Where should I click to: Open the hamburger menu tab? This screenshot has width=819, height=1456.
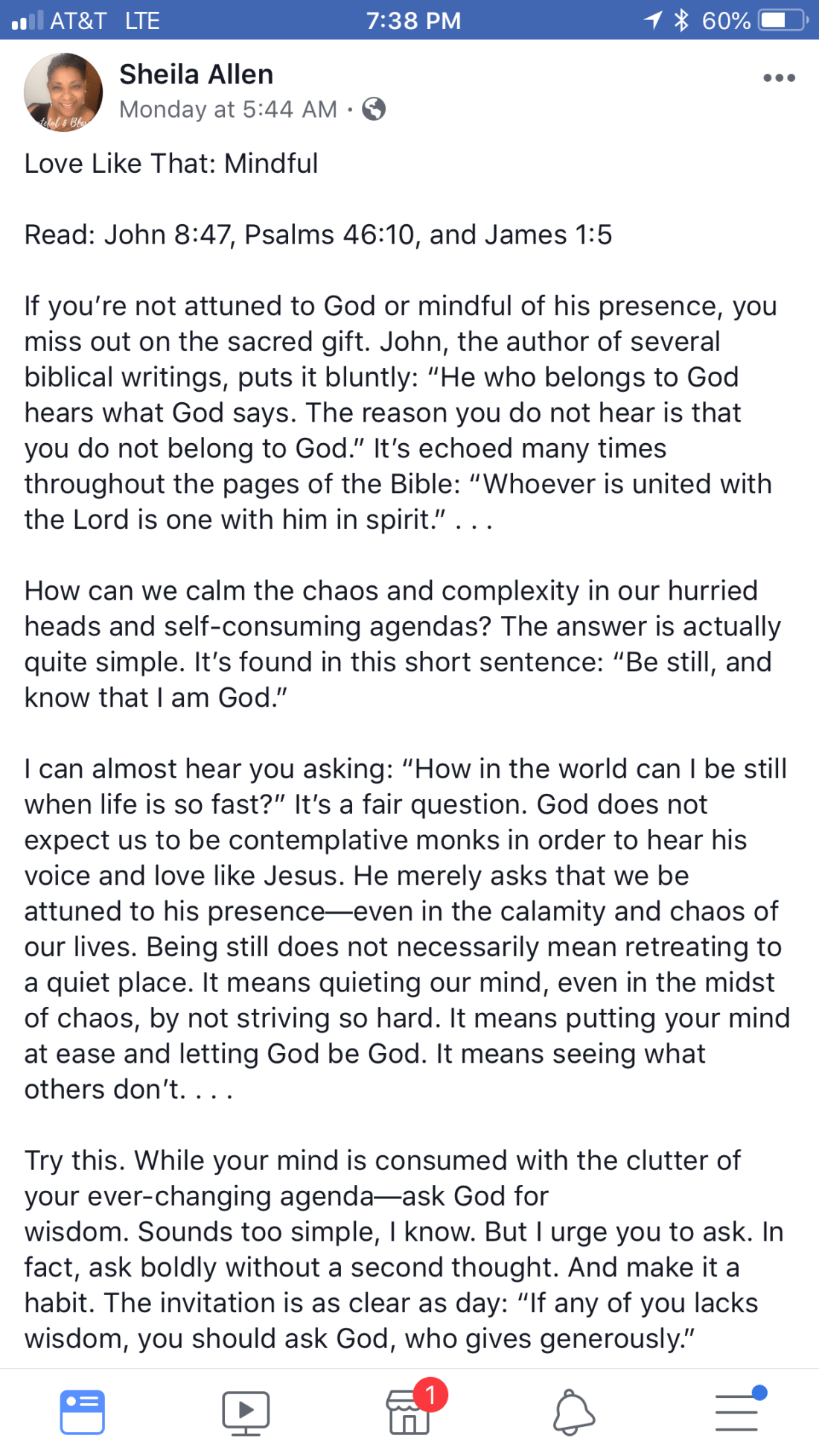point(737,1411)
